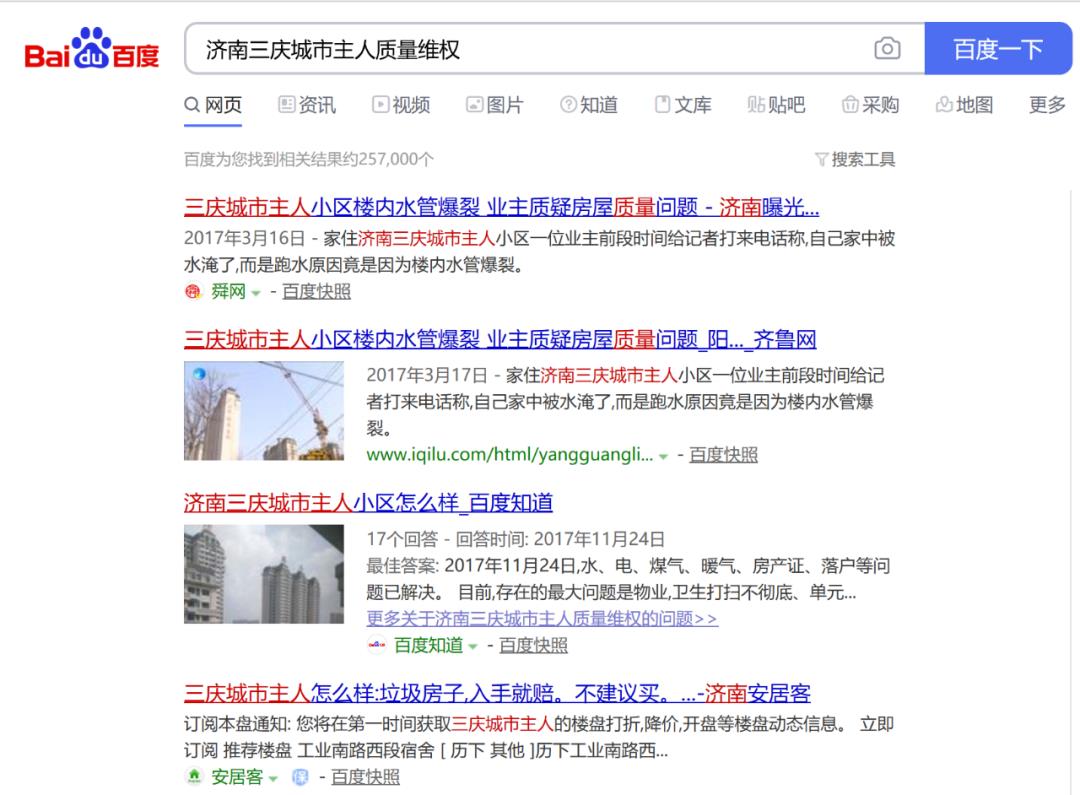Open the 济南安居客 三庆城市主人怎么样 result
The width and height of the screenshot is (1080, 795).
pos(497,694)
